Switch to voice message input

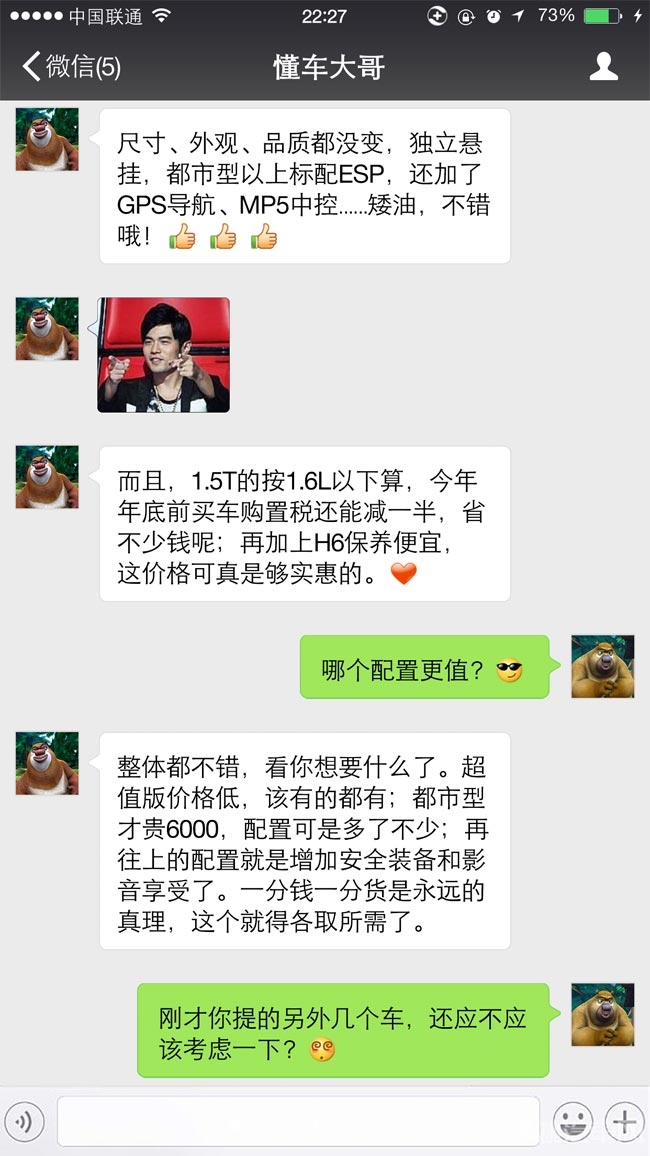pyautogui.click(x=24, y=1121)
